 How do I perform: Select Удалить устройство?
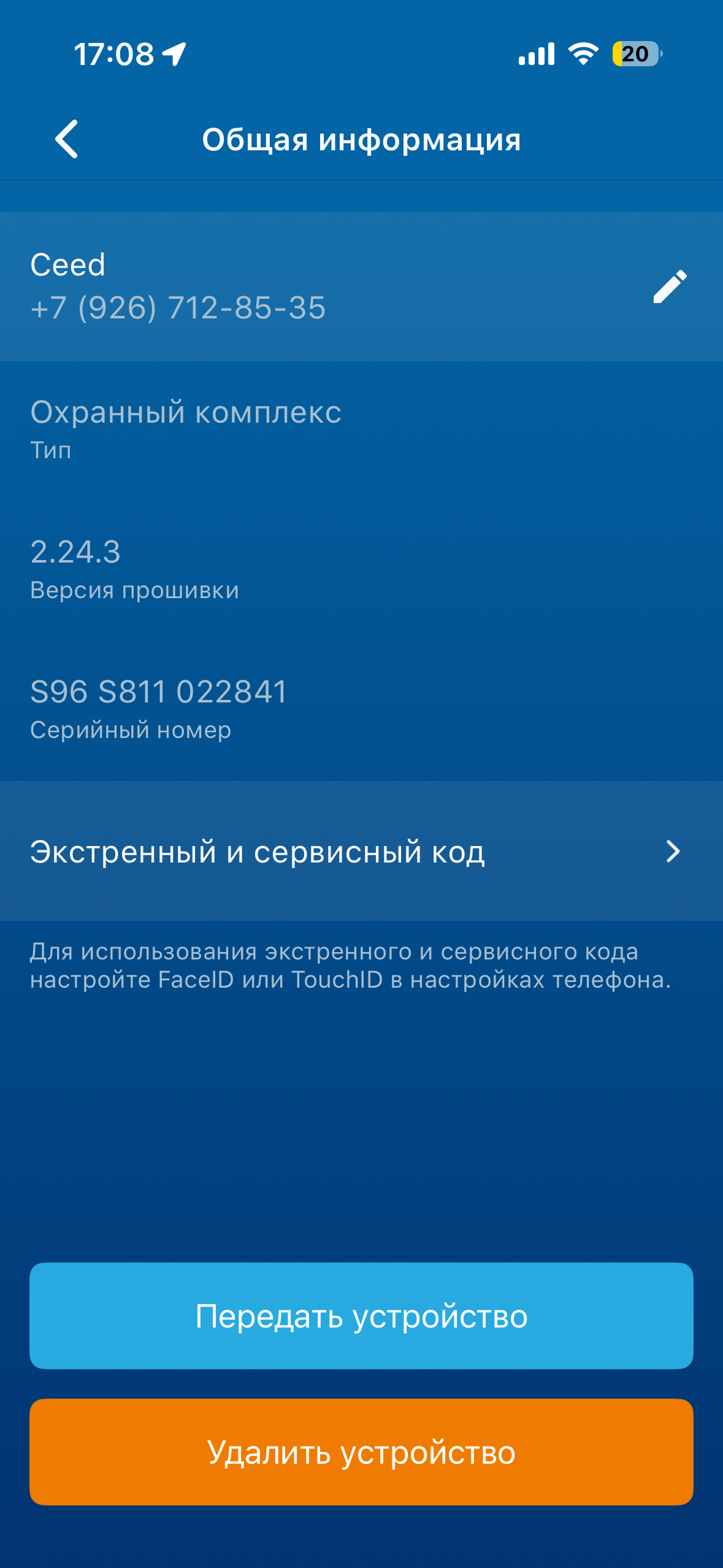point(361,1451)
